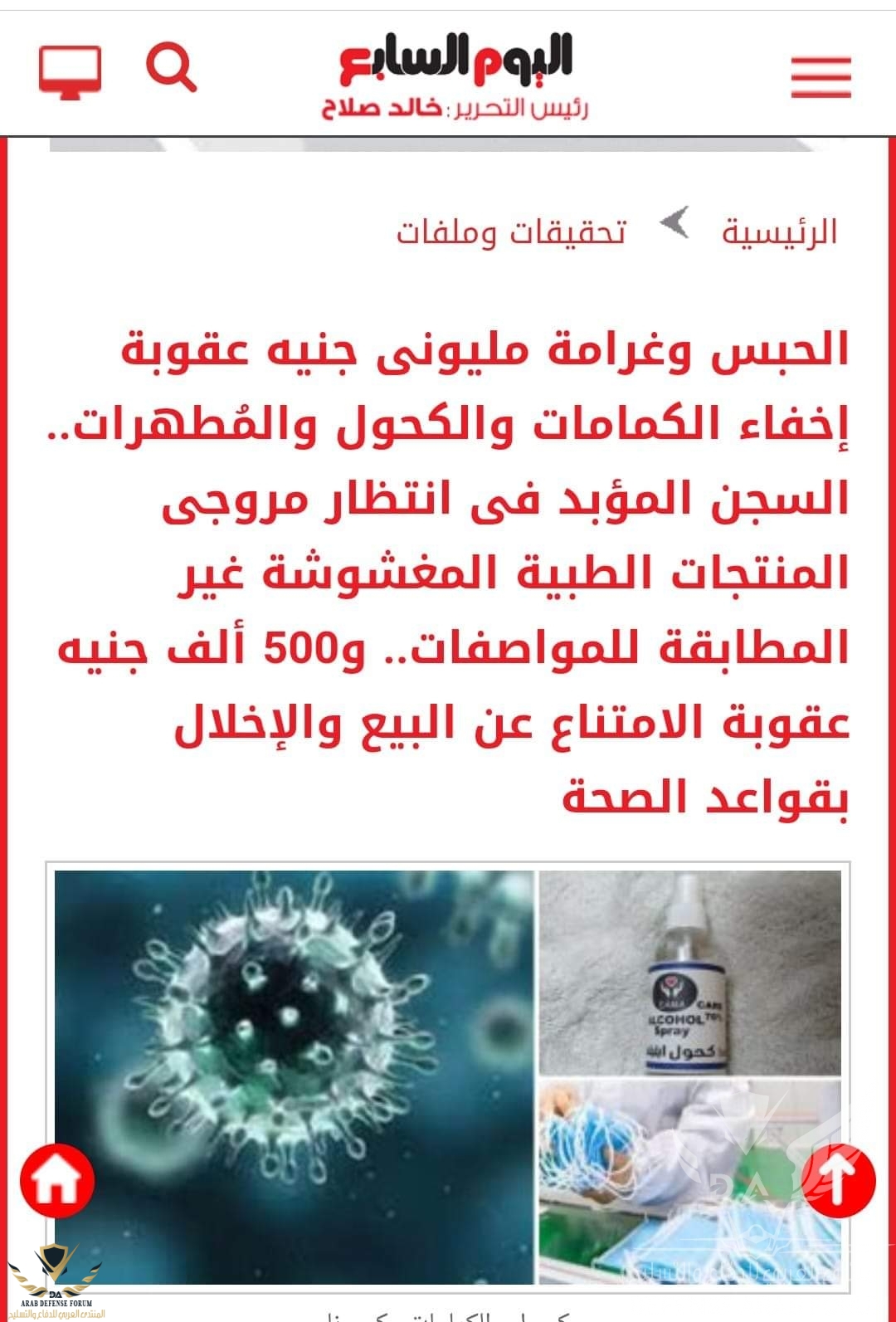Tap the red desktop monitor icon
The height and width of the screenshot is (1322, 896).
click(x=71, y=72)
